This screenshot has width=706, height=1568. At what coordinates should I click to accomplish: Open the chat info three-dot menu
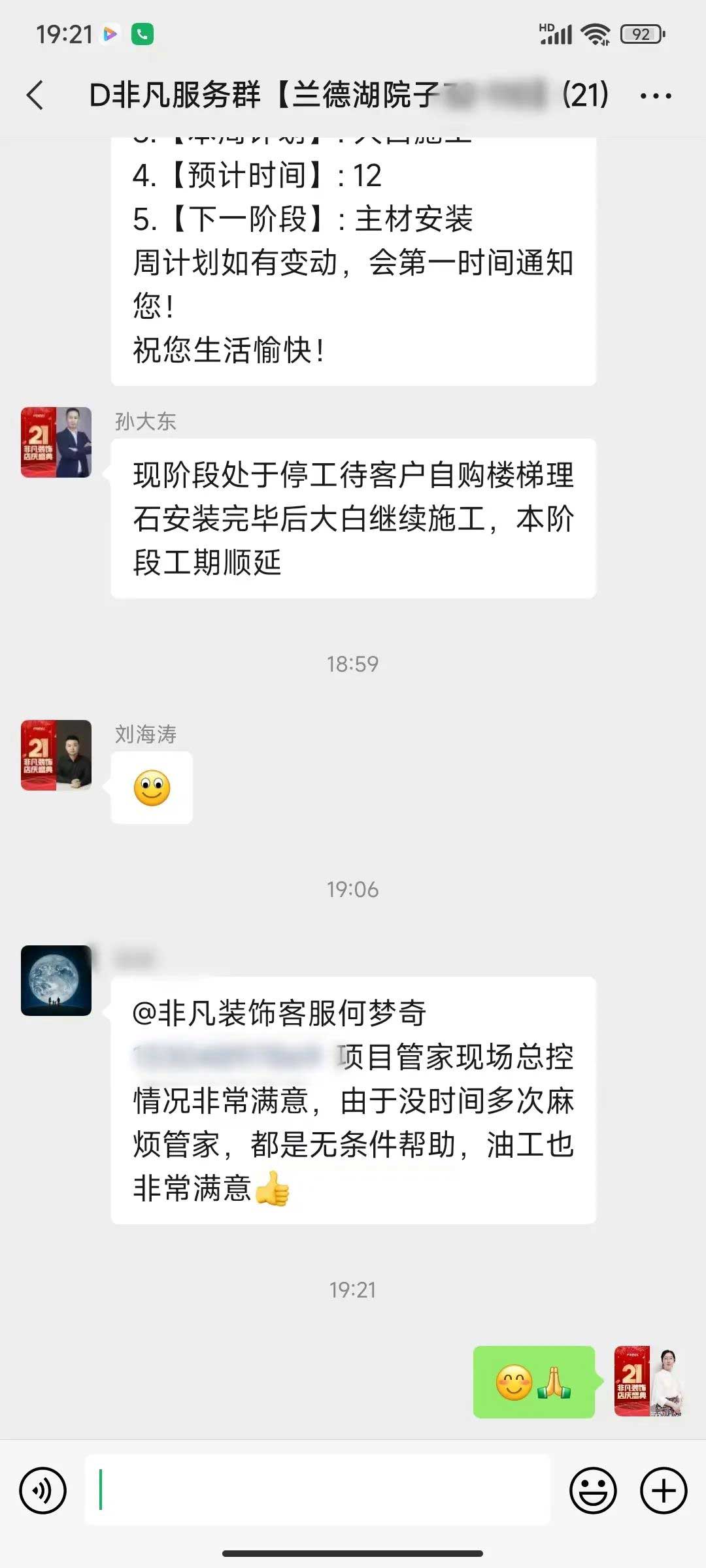coord(656,96)
